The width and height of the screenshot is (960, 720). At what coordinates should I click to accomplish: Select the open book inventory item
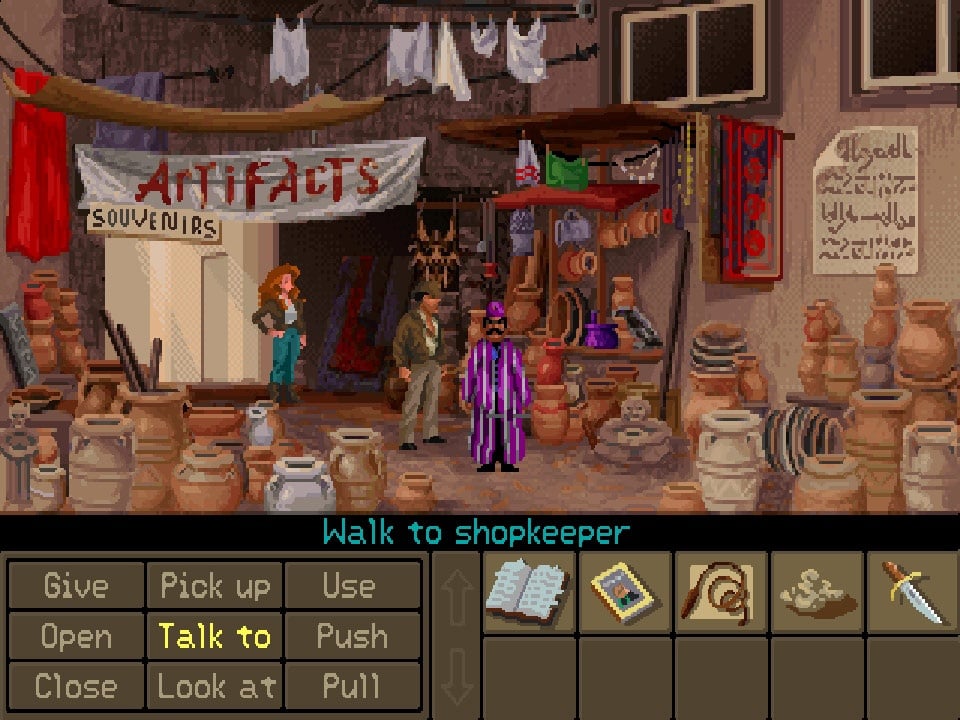(528, 592)
